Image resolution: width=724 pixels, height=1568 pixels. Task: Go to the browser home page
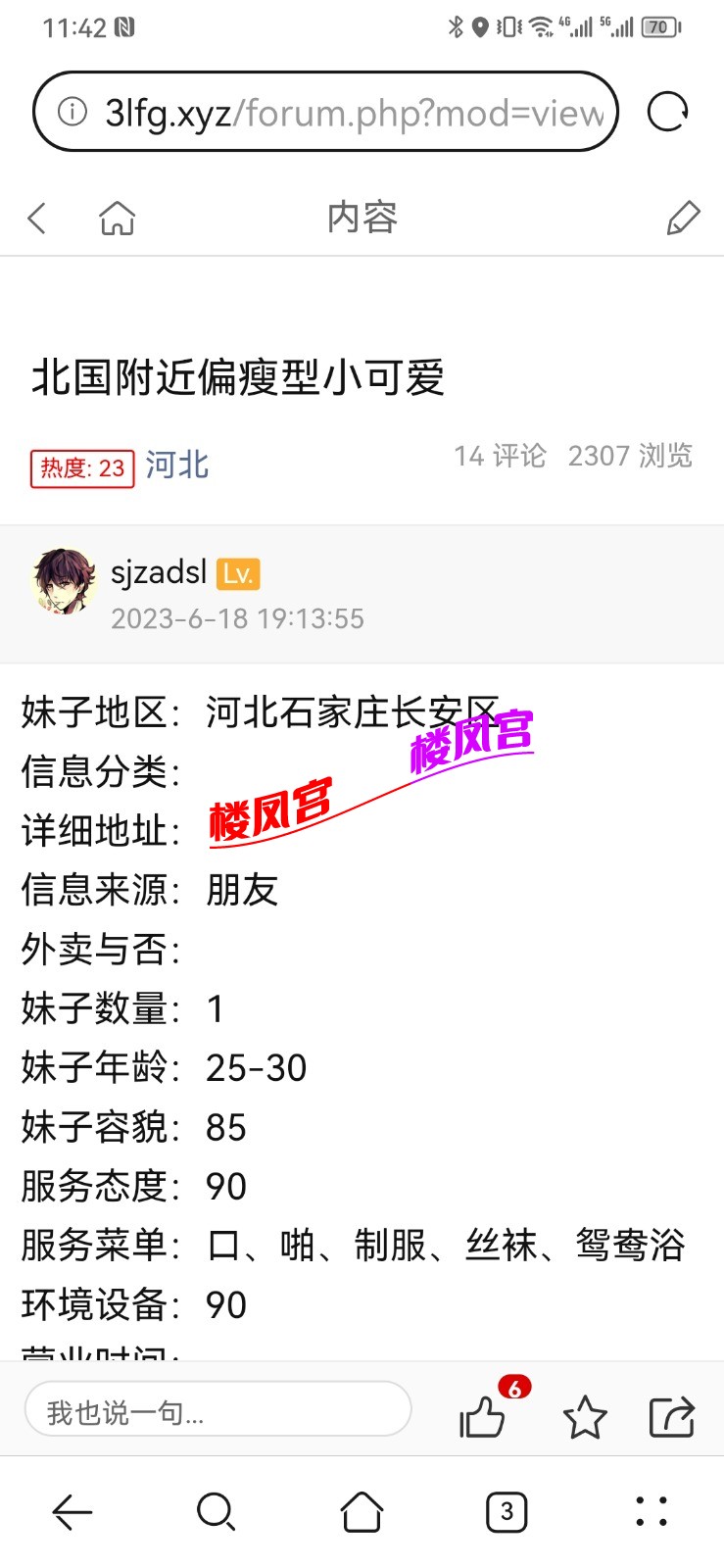(x=362, y=1512)
